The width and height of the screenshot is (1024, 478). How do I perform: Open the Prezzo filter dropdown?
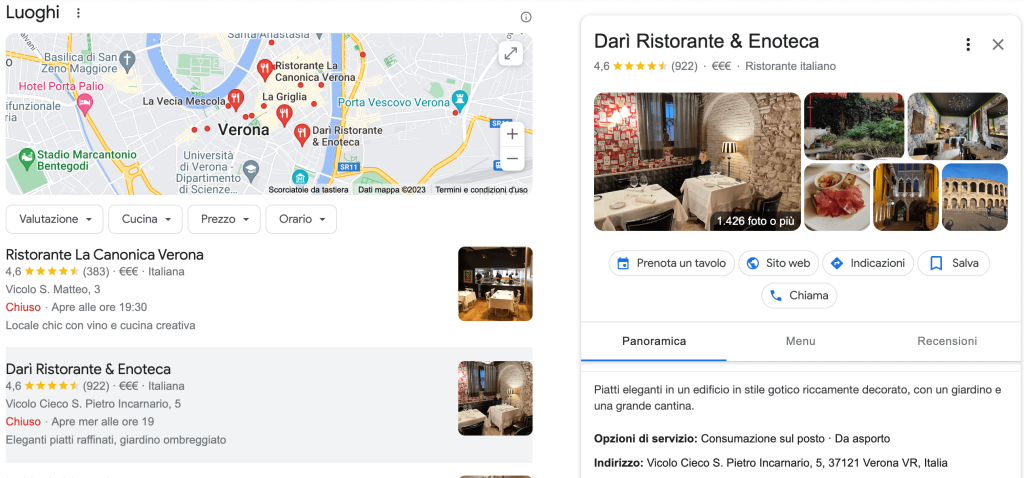(224, 219)
